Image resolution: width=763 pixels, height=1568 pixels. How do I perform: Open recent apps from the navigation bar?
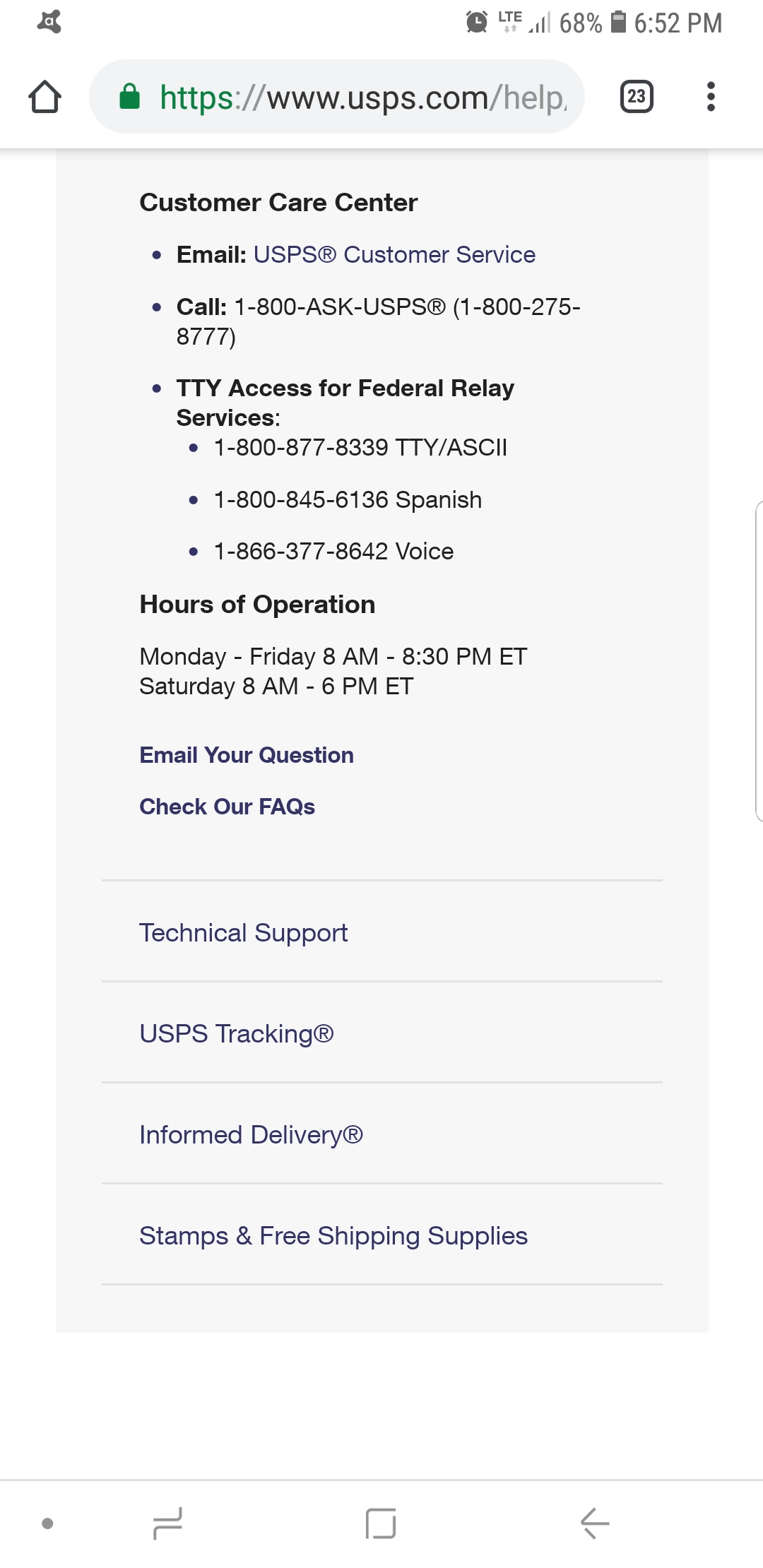tap(168, 1523)
